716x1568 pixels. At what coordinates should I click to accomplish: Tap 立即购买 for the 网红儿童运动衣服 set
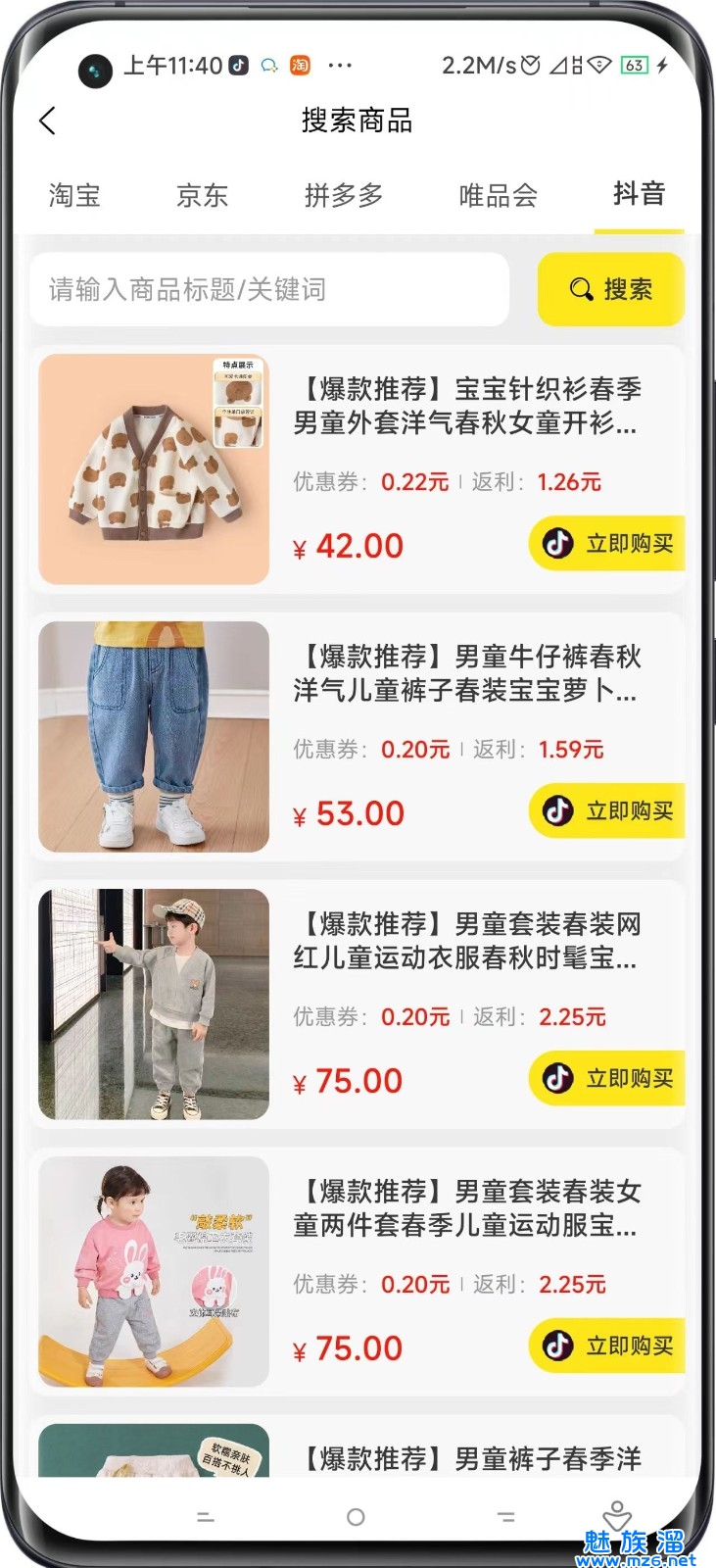(607, 1078)
